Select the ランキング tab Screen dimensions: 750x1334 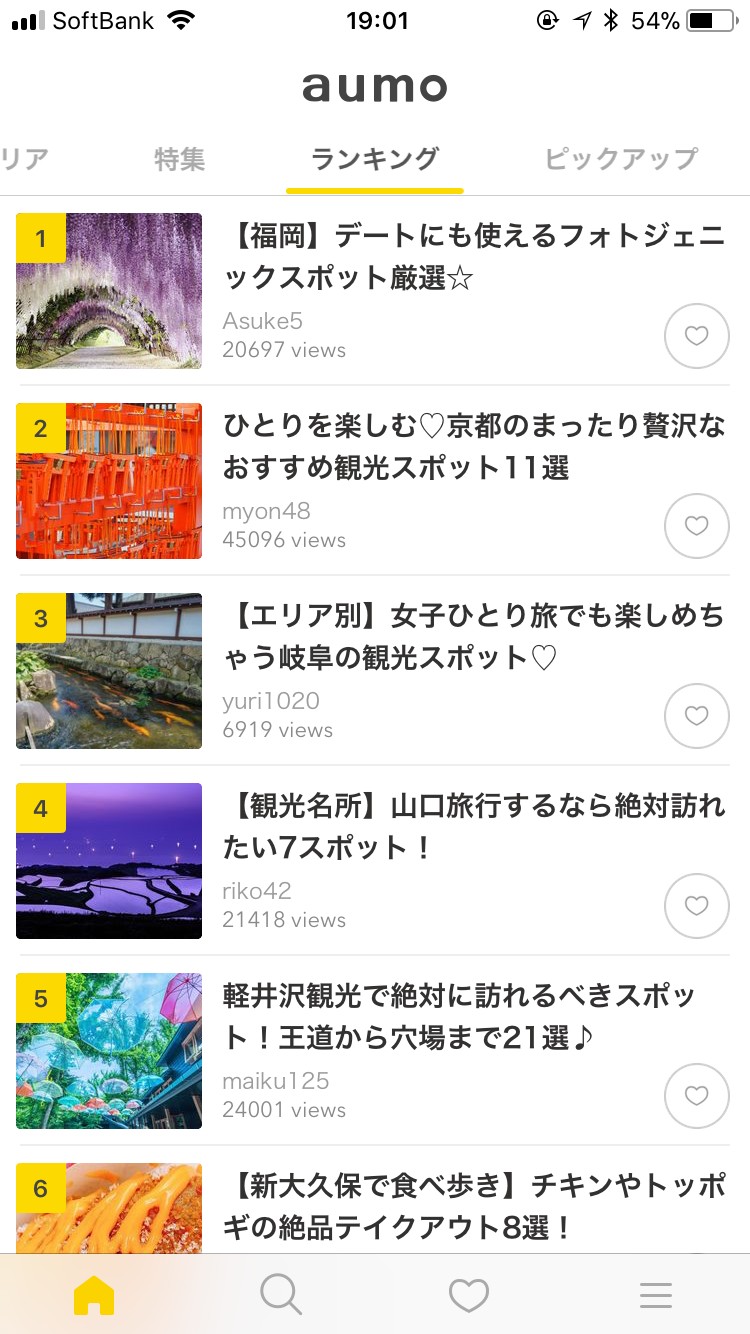(x=375, y=159)
